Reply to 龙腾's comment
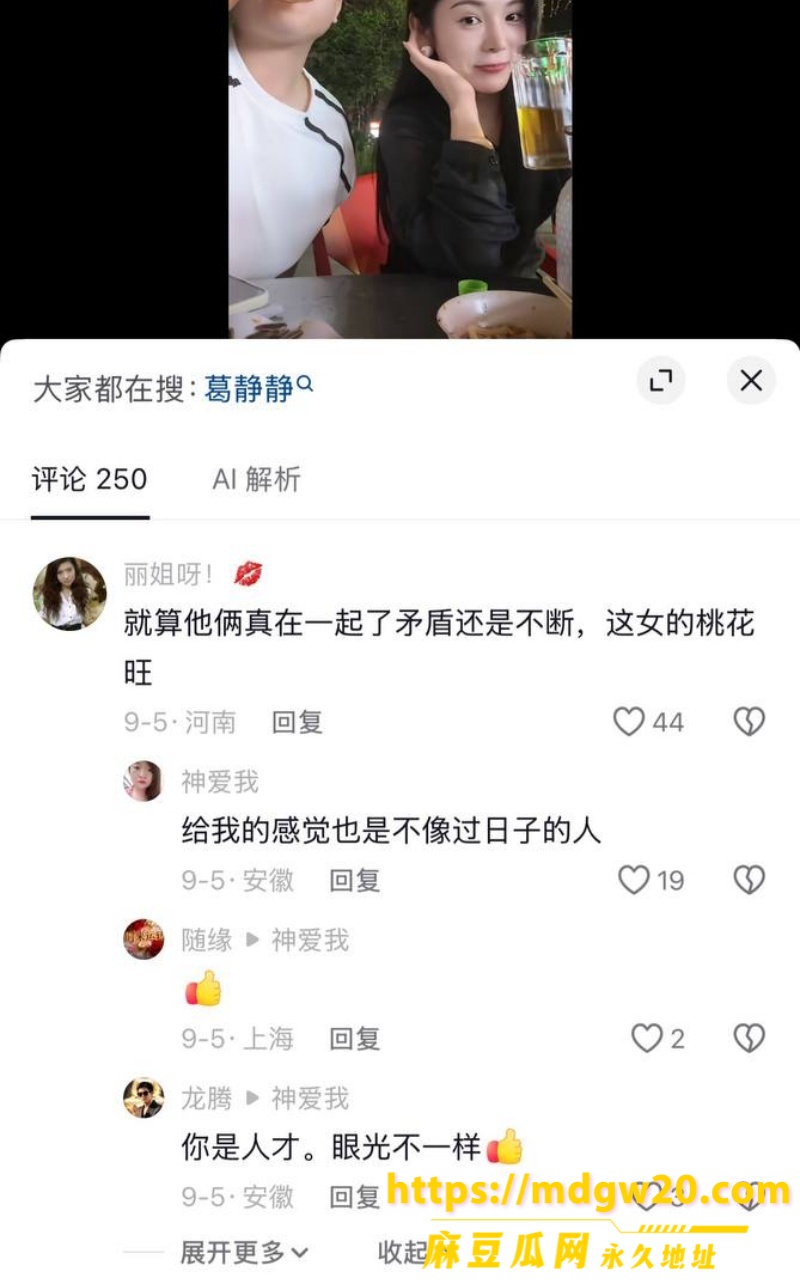The image size is (800, 1280). 355,1196
